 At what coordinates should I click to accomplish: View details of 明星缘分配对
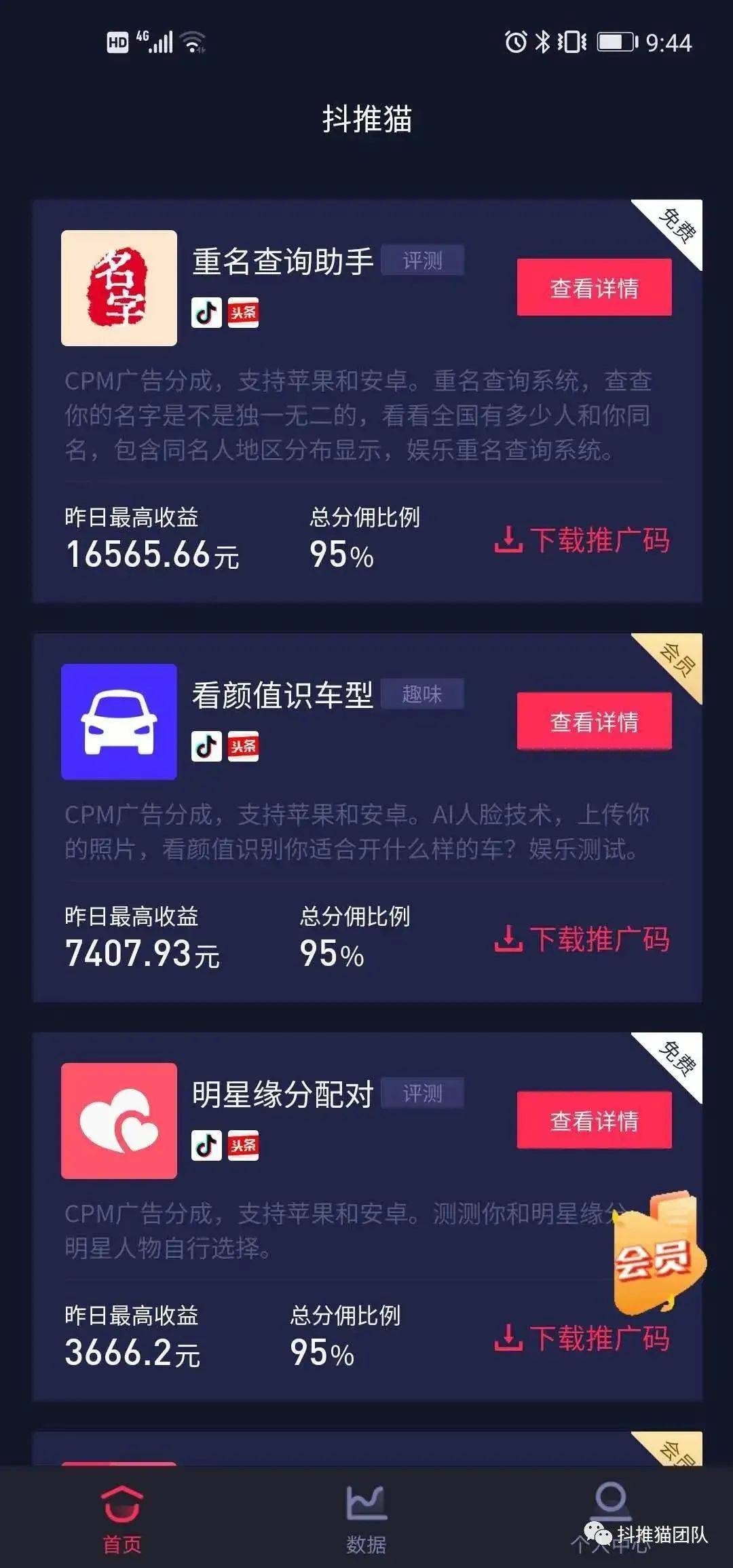point(594,1120)
